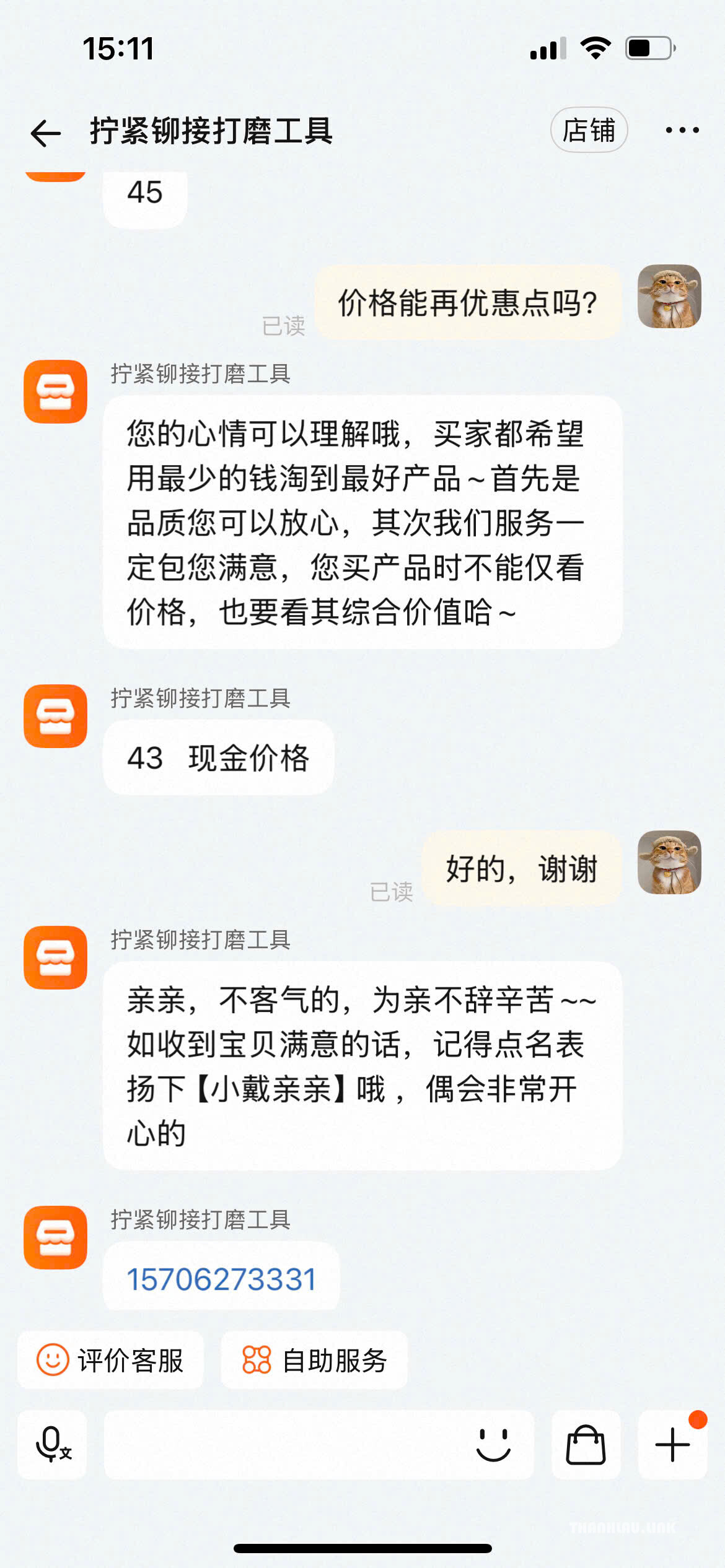This screenshot has height=1568, width=725.
Task: Open 评价客服 to rate customer service
Action: click(x=110, y=1361)
